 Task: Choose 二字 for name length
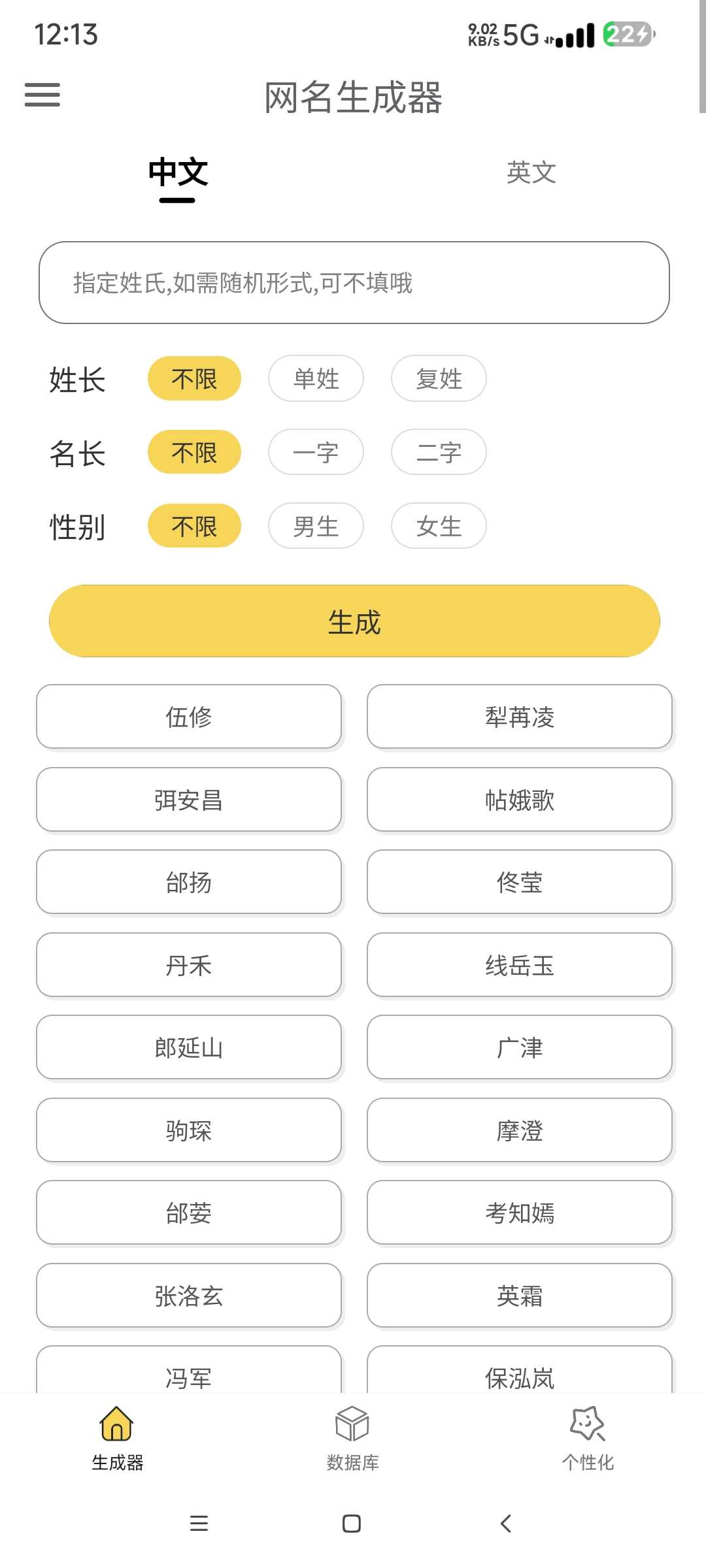[439, 452]
